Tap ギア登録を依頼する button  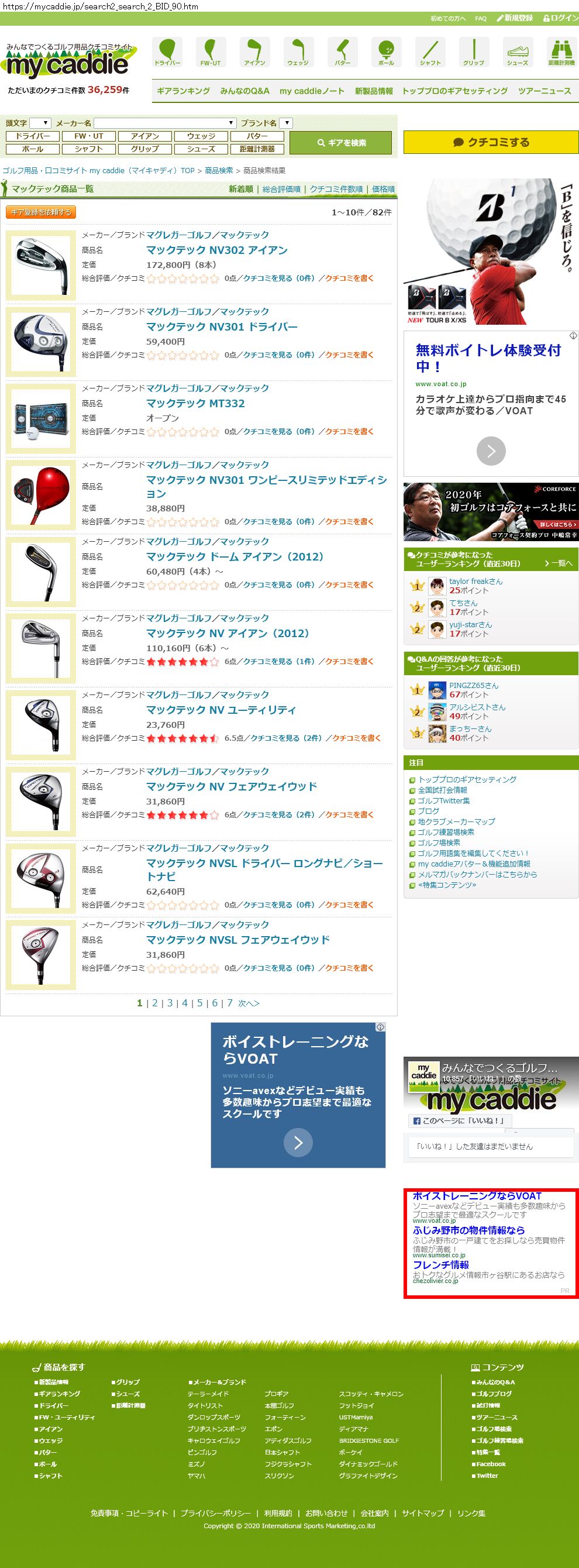[41, 212]
